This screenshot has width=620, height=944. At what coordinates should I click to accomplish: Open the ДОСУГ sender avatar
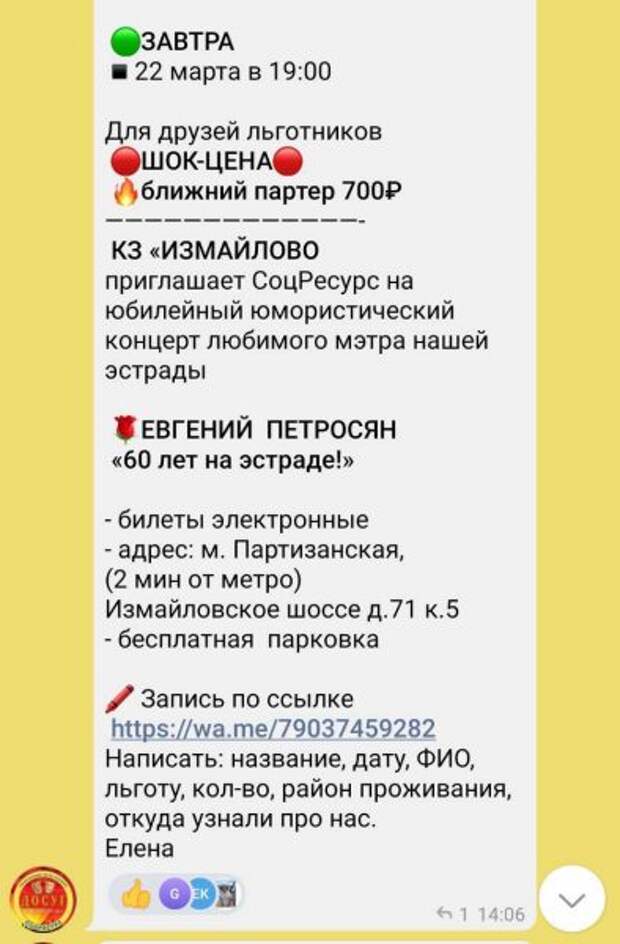click(x=42, y=899)
